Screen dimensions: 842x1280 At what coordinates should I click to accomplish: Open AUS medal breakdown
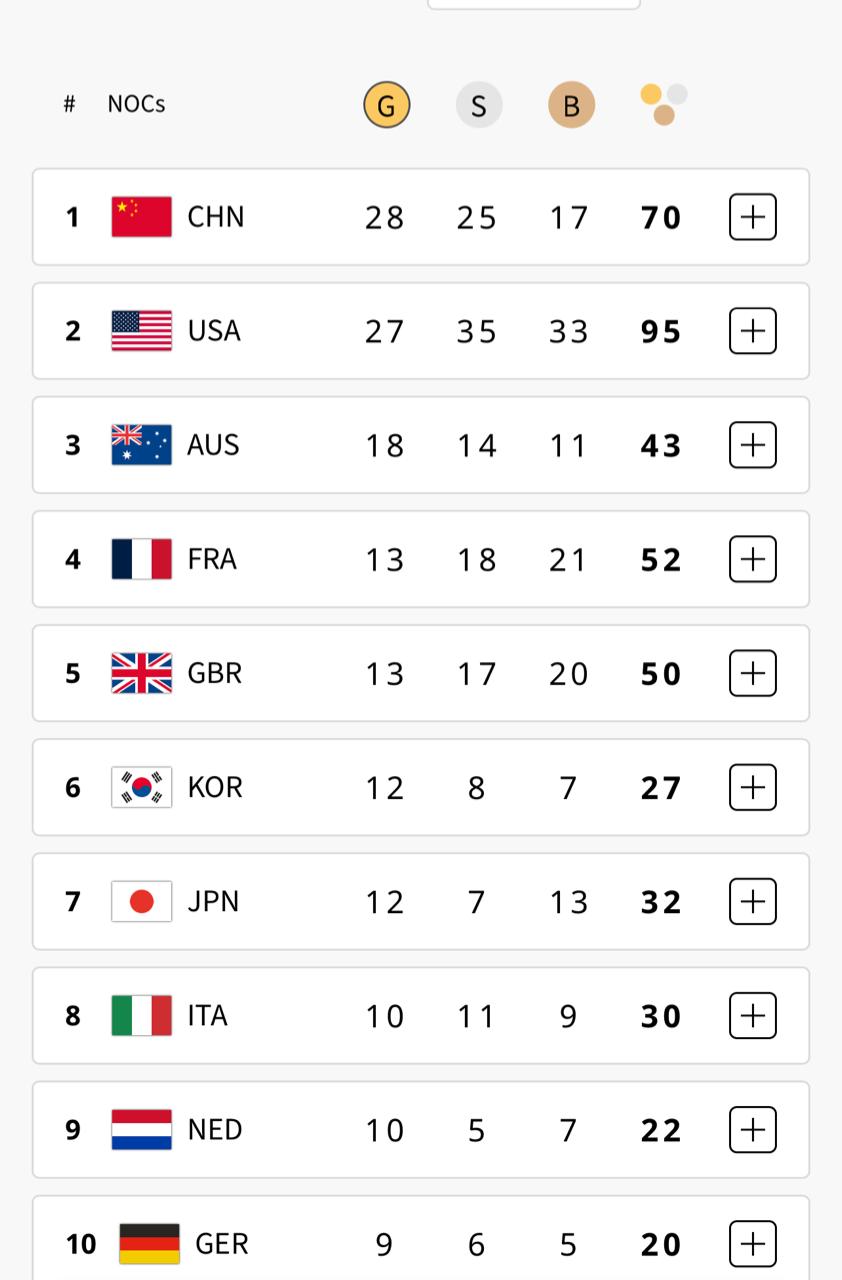[752, 445]
